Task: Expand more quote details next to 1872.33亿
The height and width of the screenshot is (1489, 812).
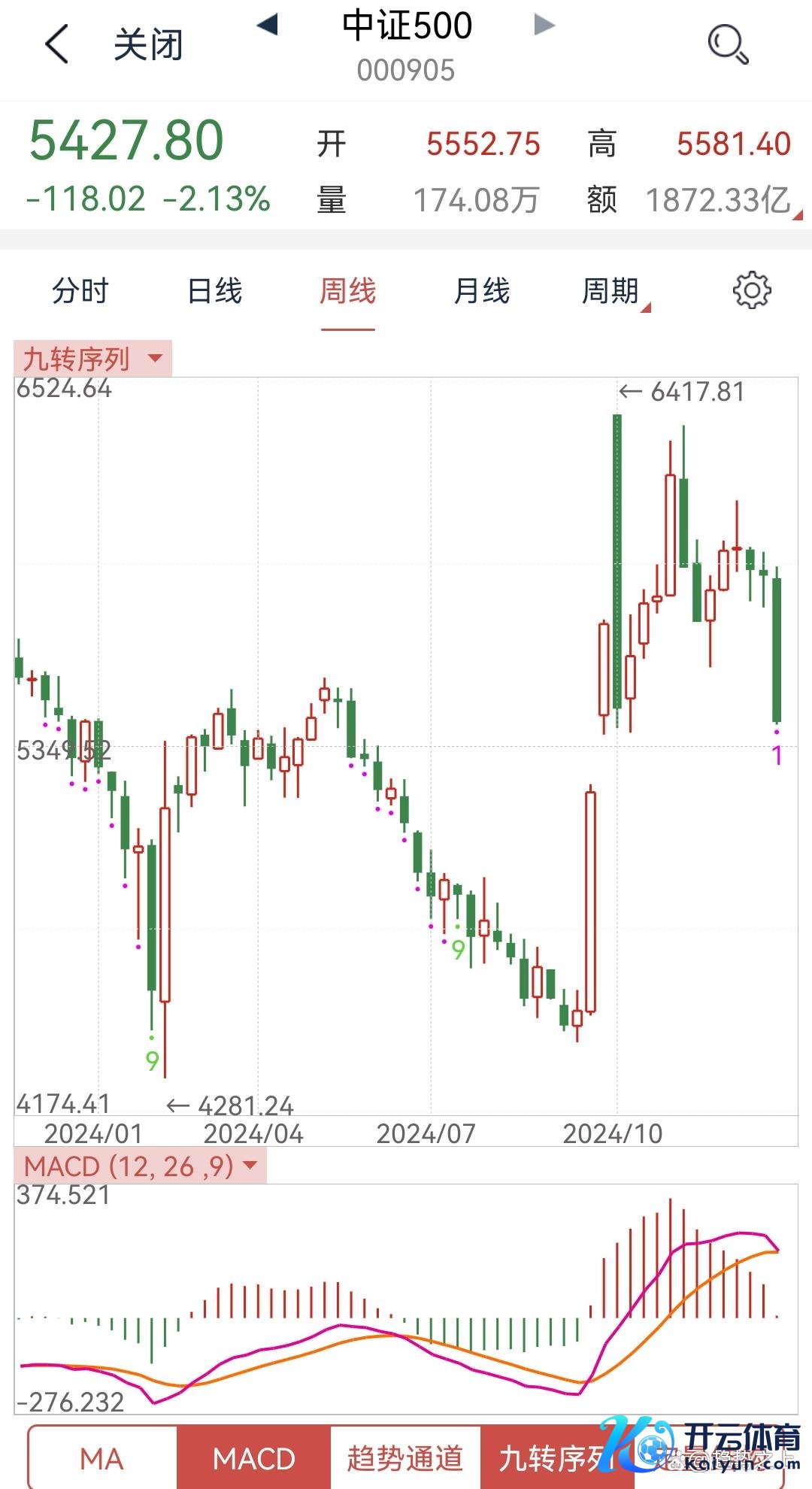Action: click(797, 216)
